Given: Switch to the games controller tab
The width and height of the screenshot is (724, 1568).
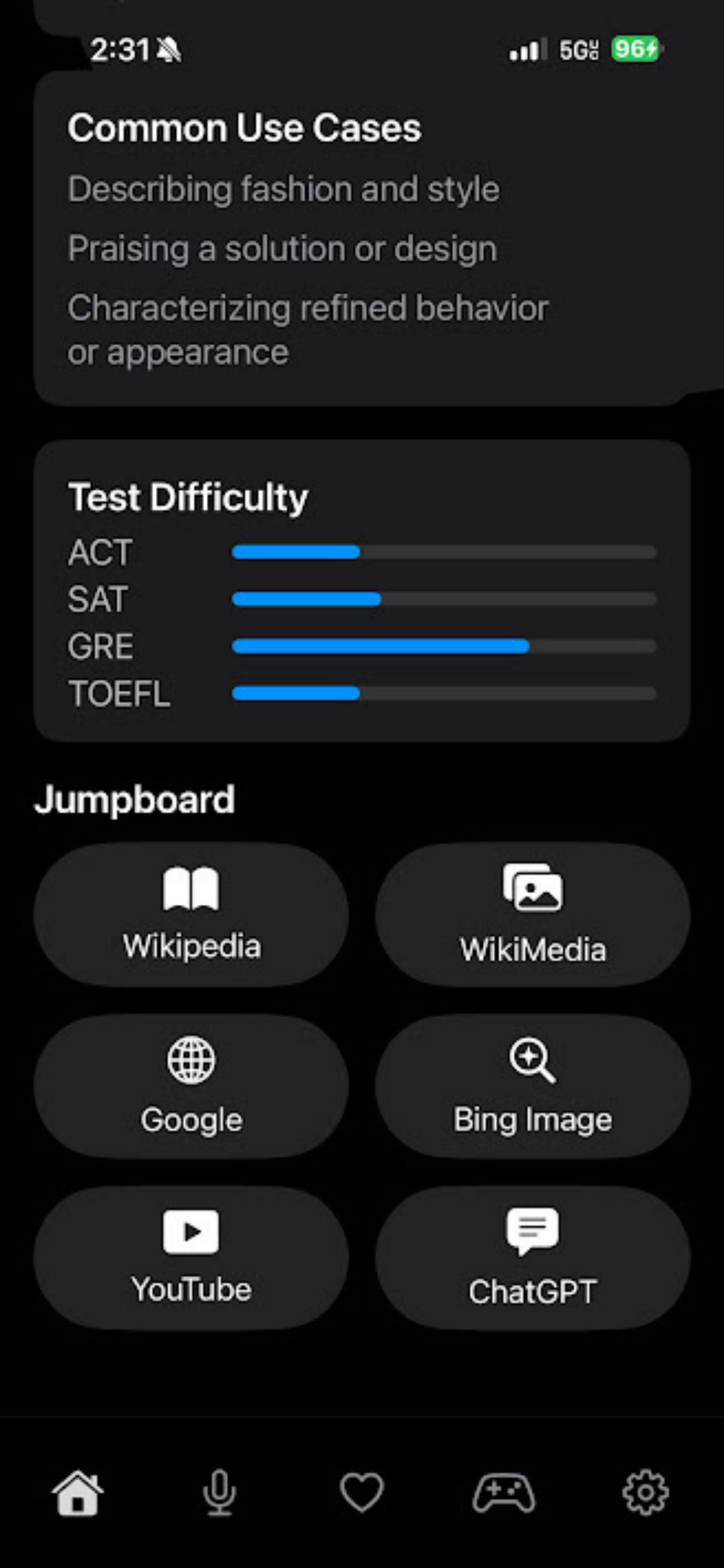Looking at the screenshot, I should (x=504, y=1493).
